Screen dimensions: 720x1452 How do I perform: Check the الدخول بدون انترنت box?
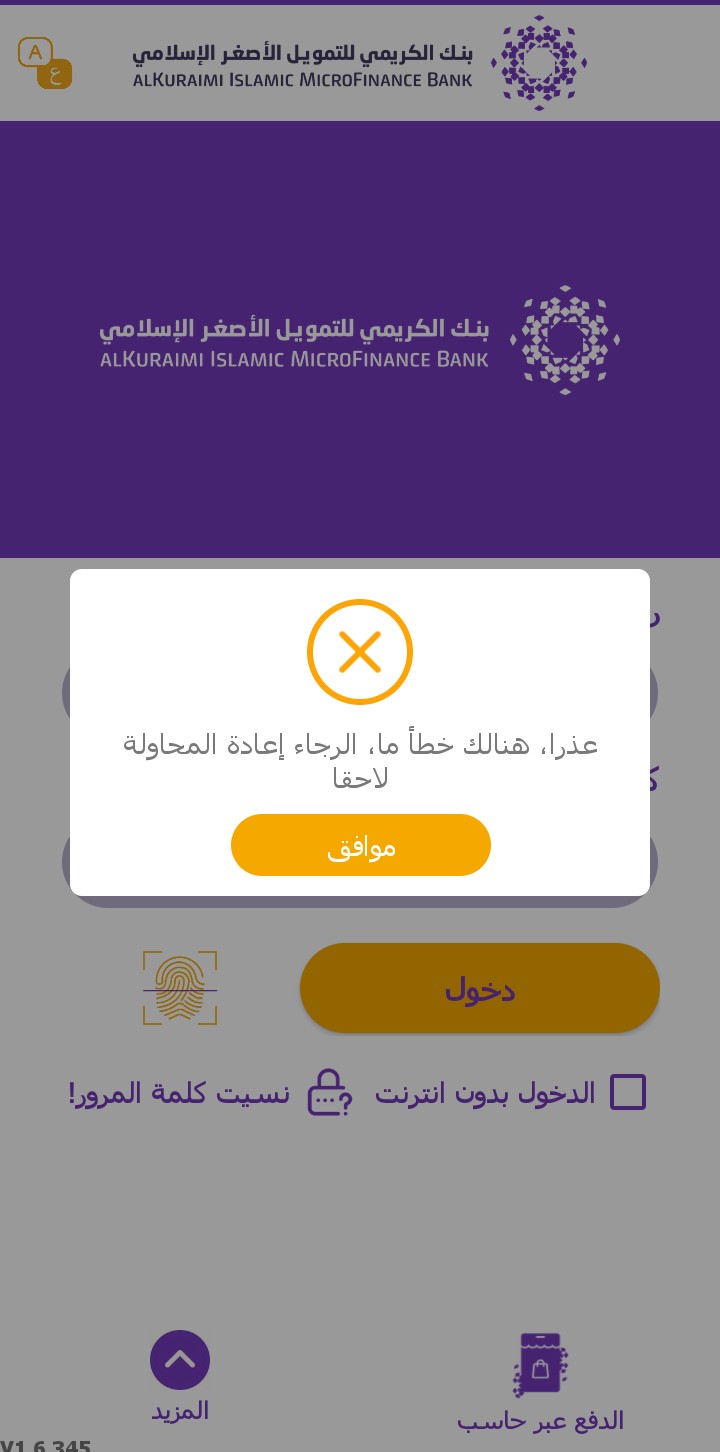click(628, 1092)
